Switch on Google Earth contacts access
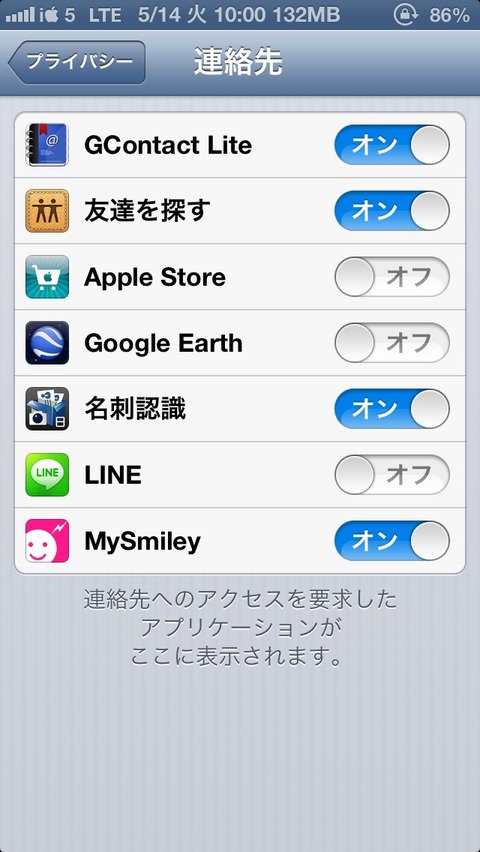Screen dimensions: 480x852 pyautogui.click(x=392, y=343)
